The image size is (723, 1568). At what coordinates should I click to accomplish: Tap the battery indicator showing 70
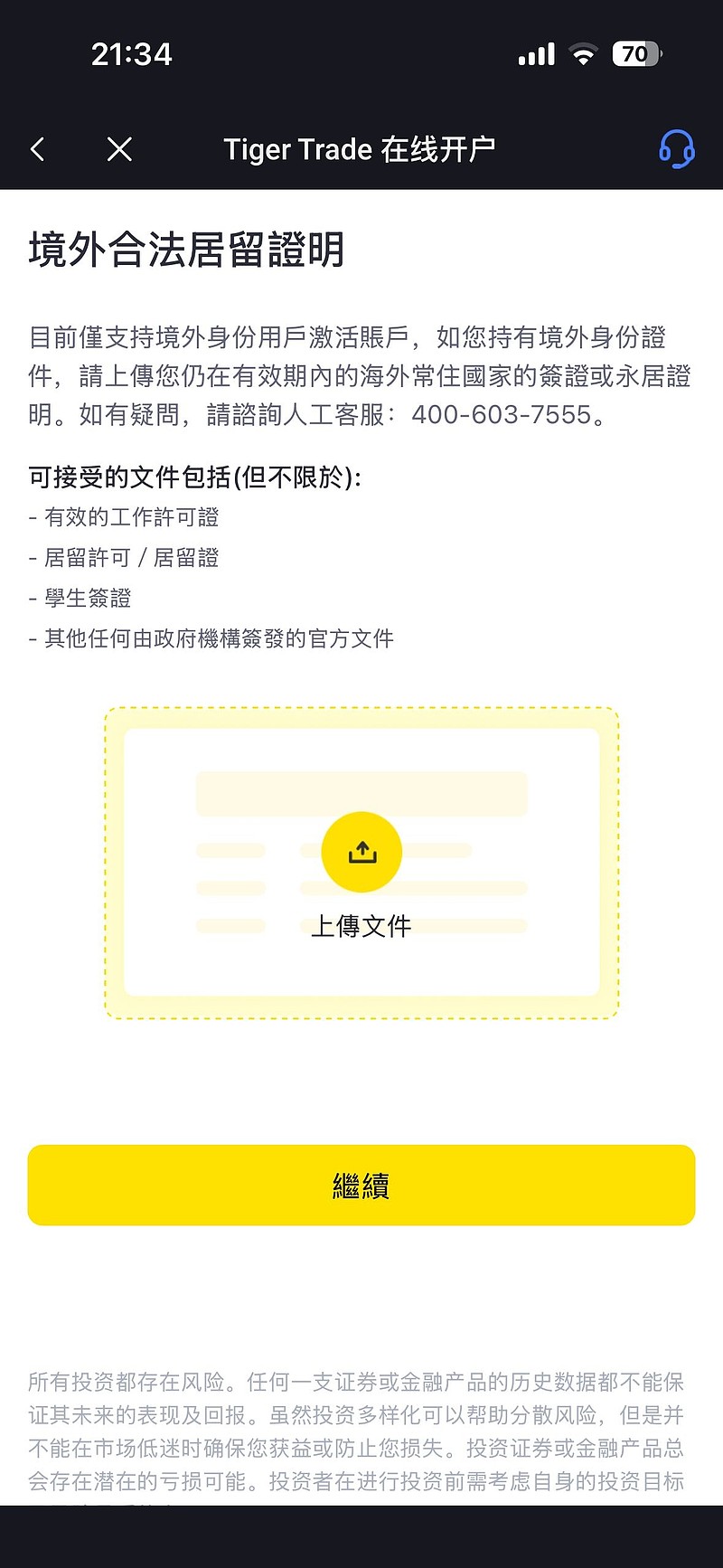(635, 53)
